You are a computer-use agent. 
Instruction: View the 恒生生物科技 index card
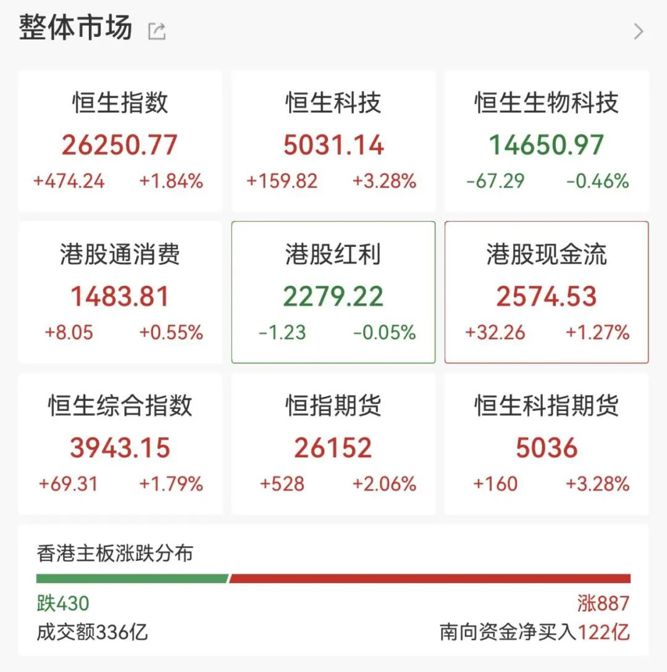tap(547, 141)
